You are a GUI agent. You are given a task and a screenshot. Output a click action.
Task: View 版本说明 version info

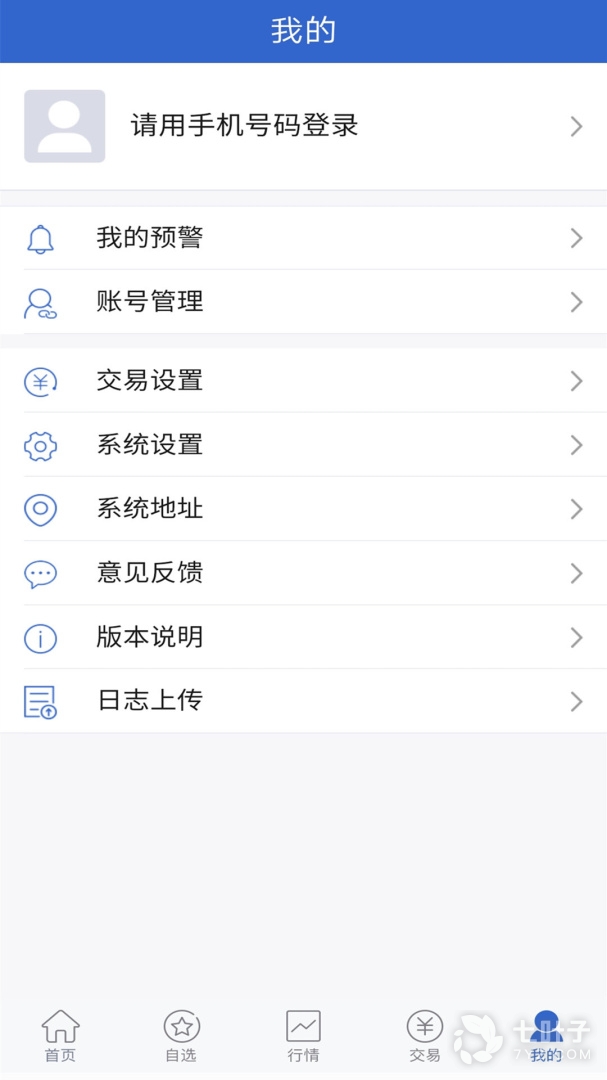303,637
